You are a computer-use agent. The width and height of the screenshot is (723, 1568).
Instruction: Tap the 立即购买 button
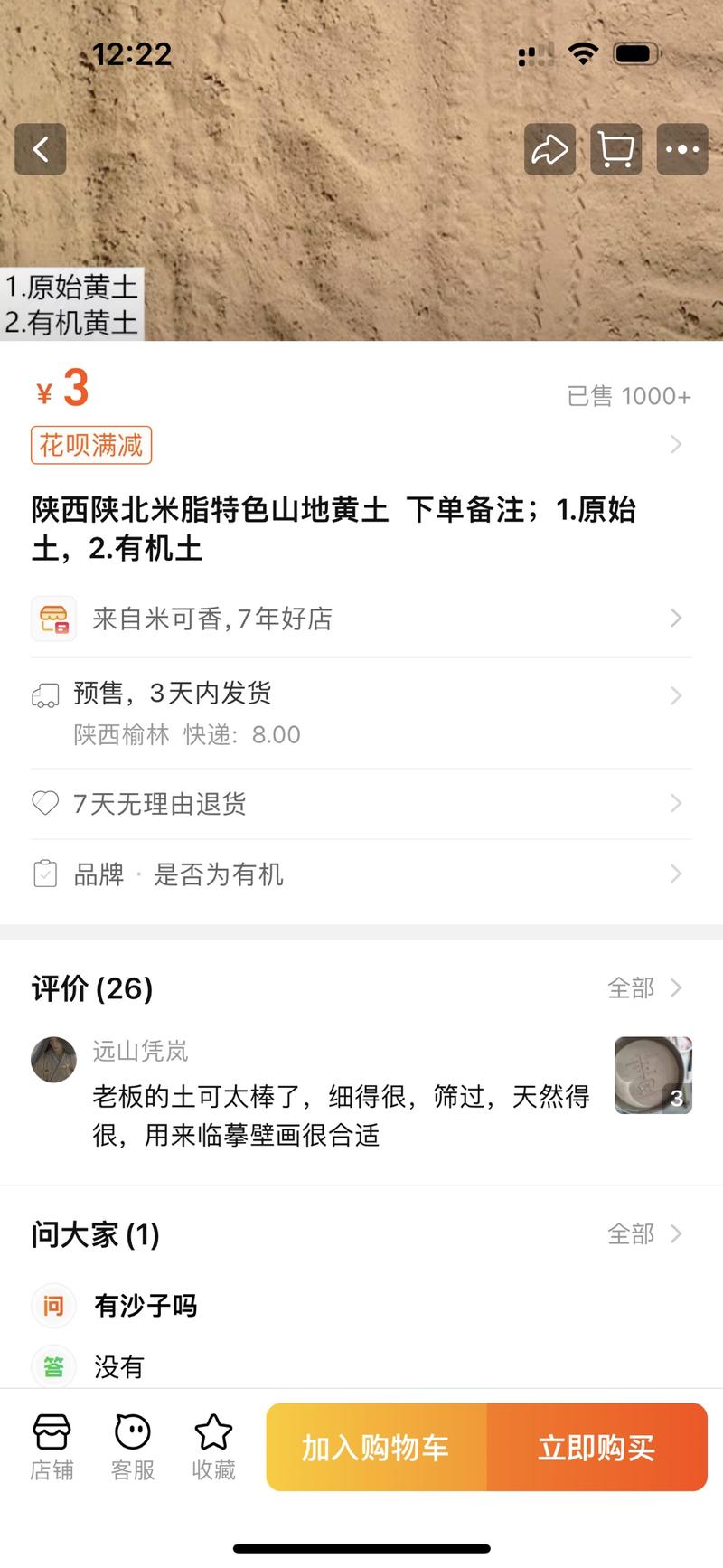click(598, 1447)
